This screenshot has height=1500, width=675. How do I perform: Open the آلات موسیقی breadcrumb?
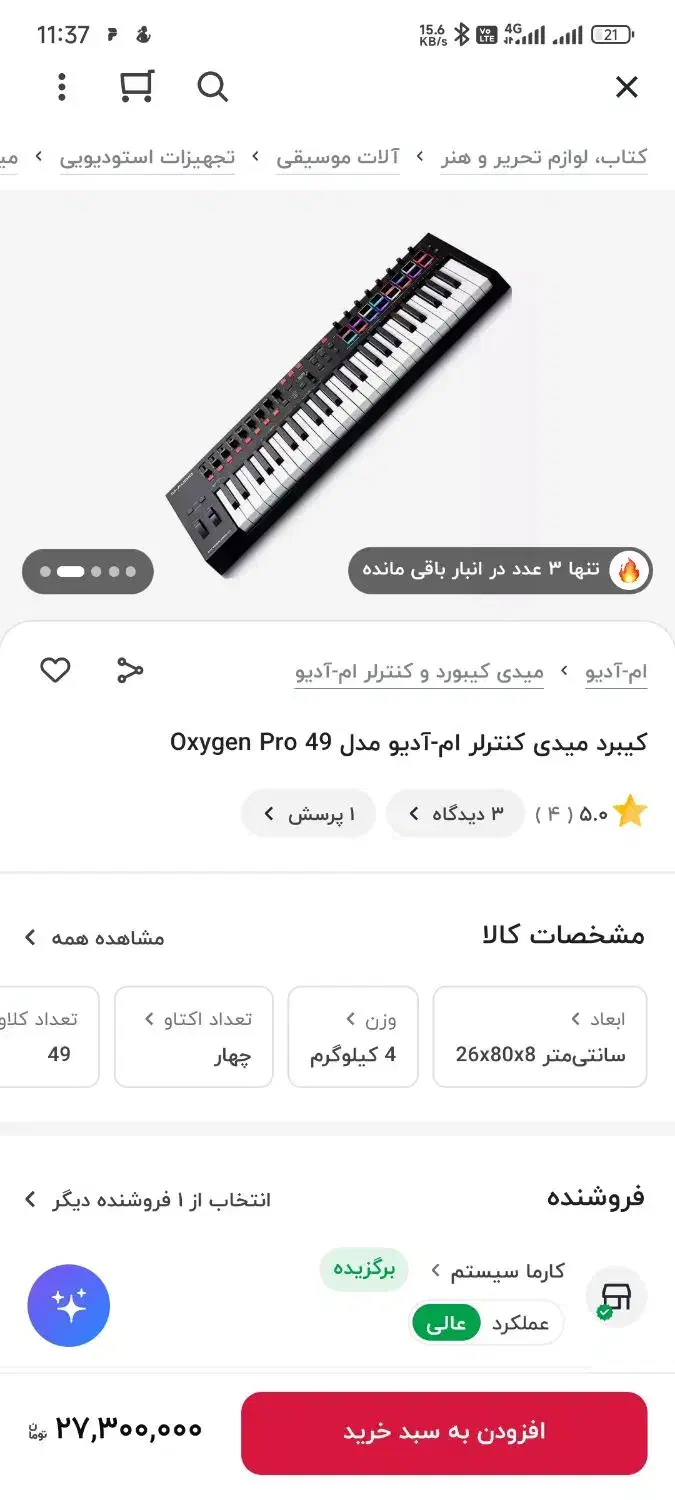coord(338,158)
